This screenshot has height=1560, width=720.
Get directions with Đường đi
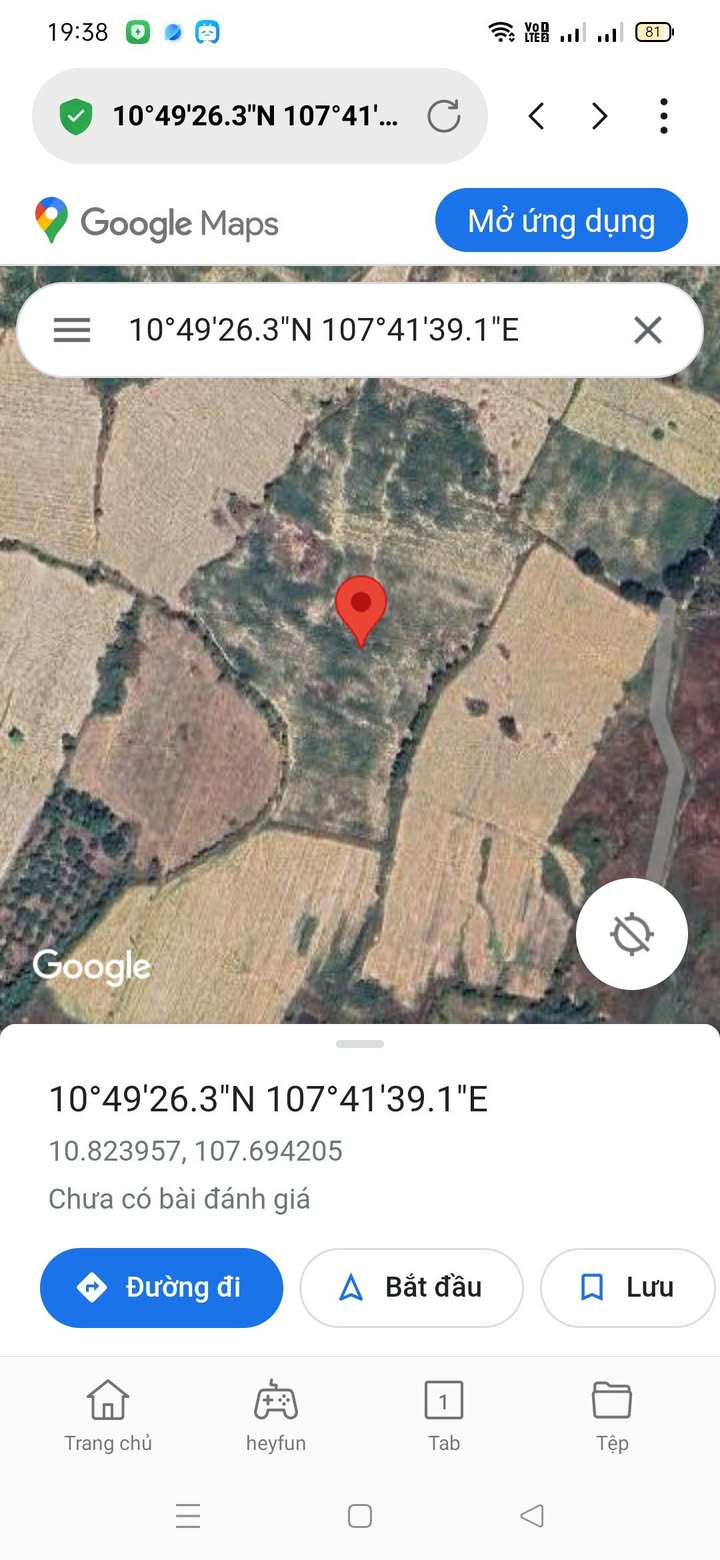coord(162,1288)
